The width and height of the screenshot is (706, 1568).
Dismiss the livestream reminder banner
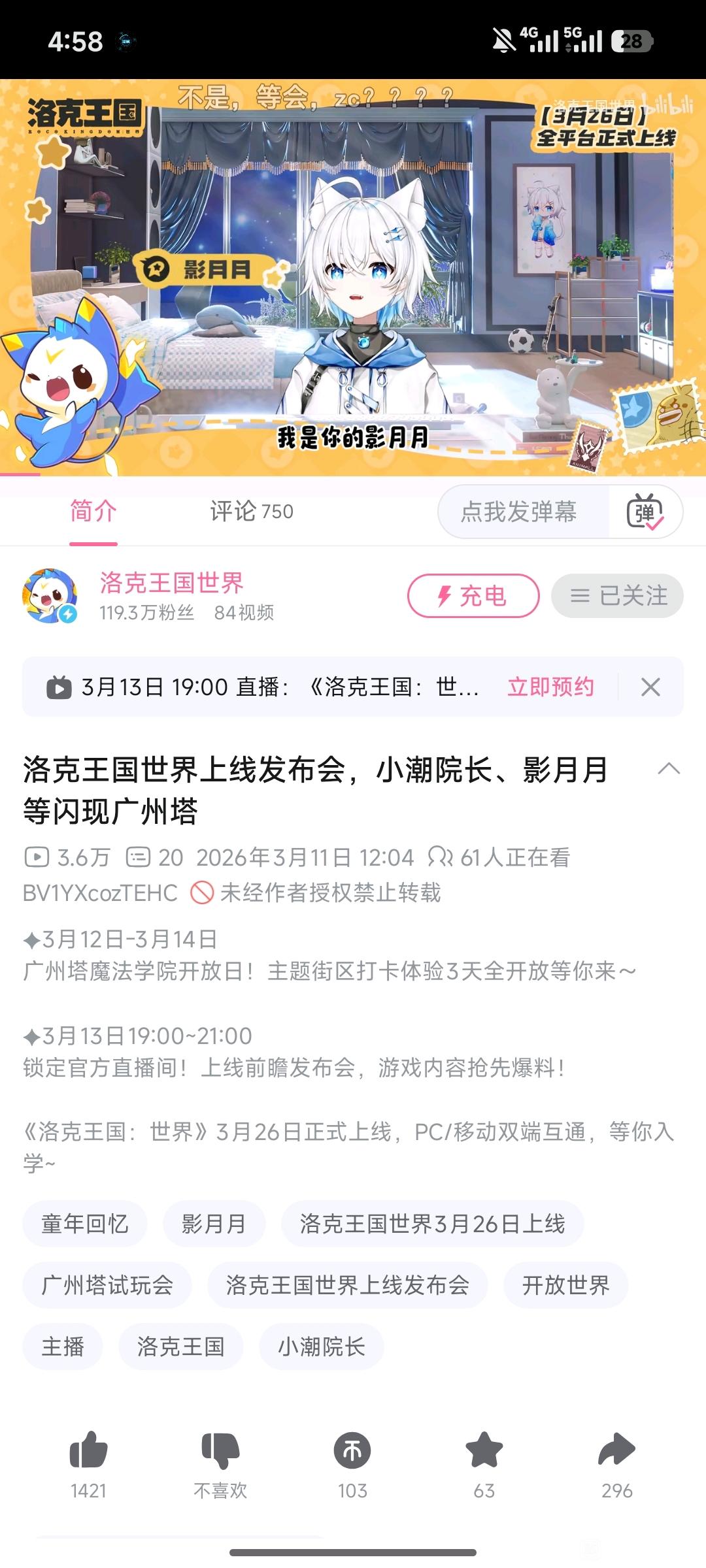point(650,687)
